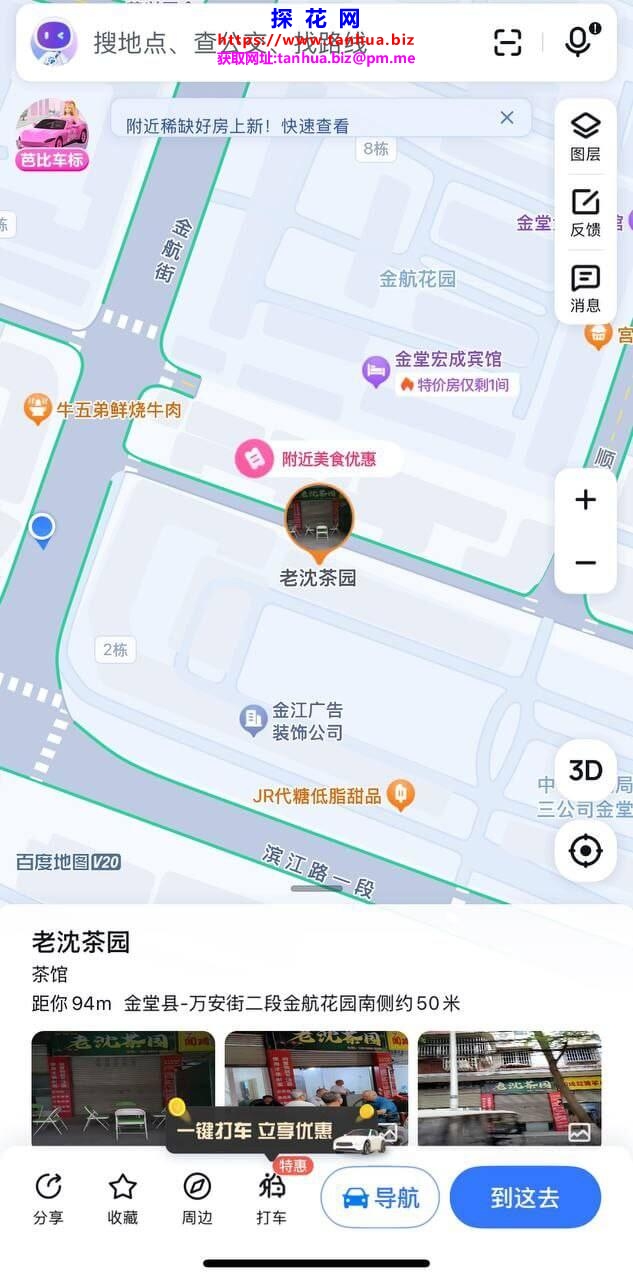The image size is (633, 1280).
Task: Dismiss the nearby housing banner
Action: (x=507, y=118)
